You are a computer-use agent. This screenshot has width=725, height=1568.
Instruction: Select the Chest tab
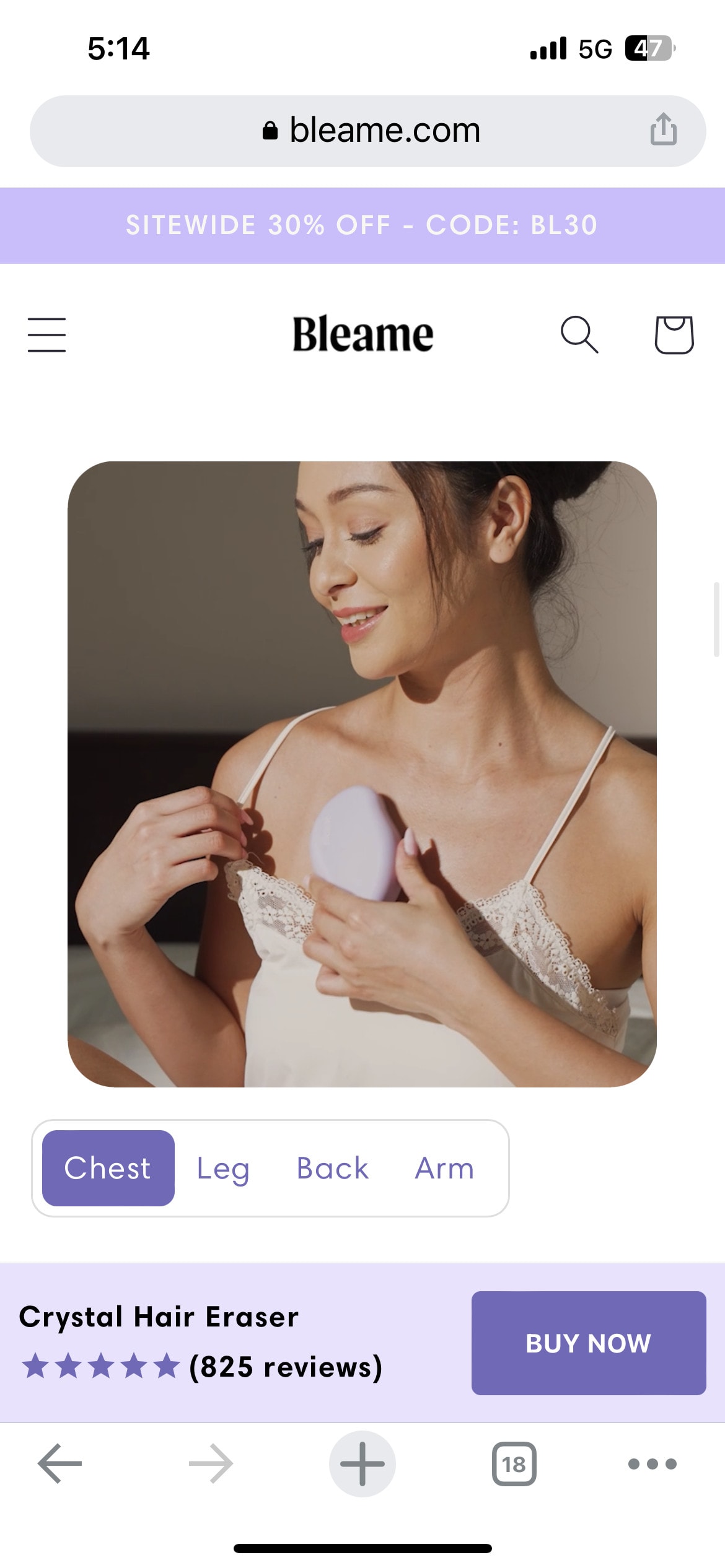[x=108, y=1168]
